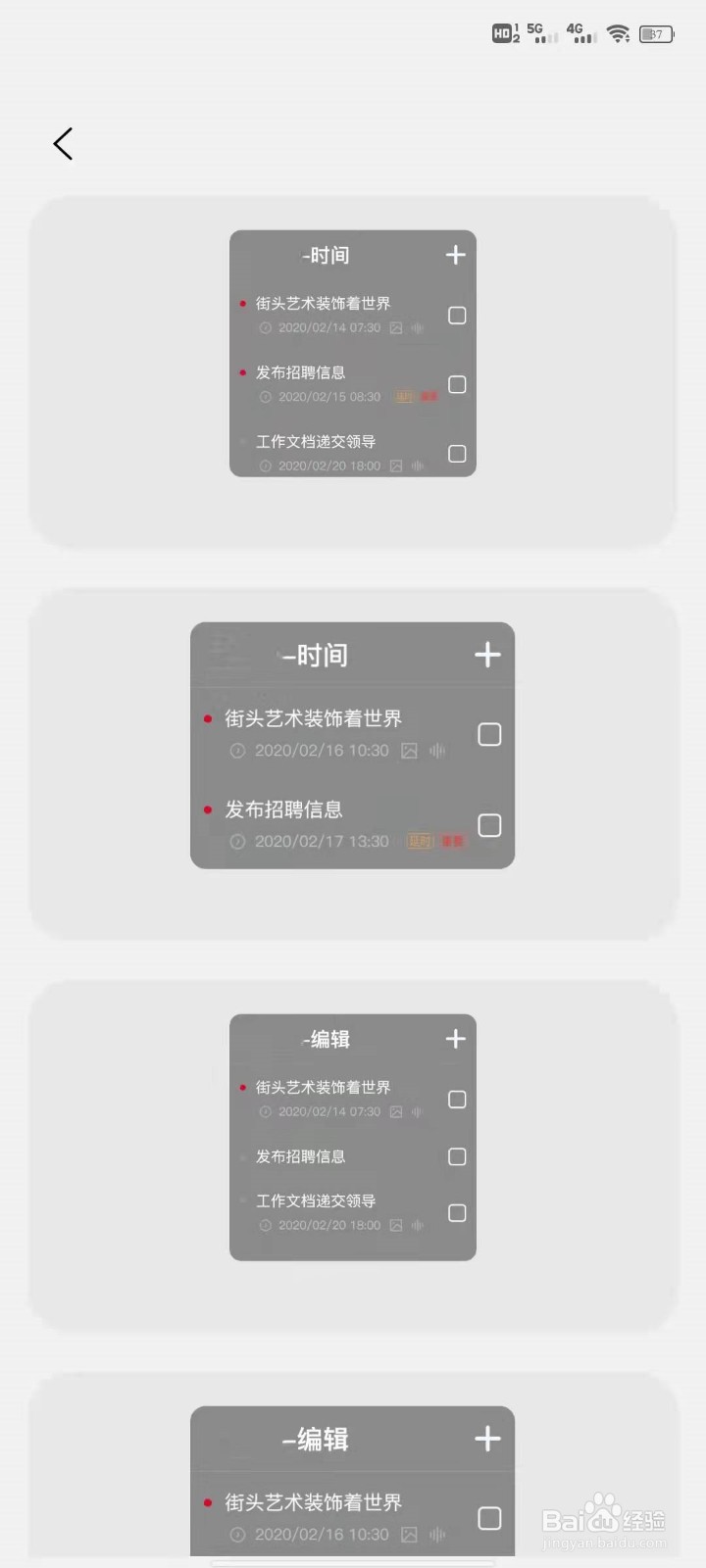Tap the voice memo icon beside 2020/02/14 date

(417, 328)
